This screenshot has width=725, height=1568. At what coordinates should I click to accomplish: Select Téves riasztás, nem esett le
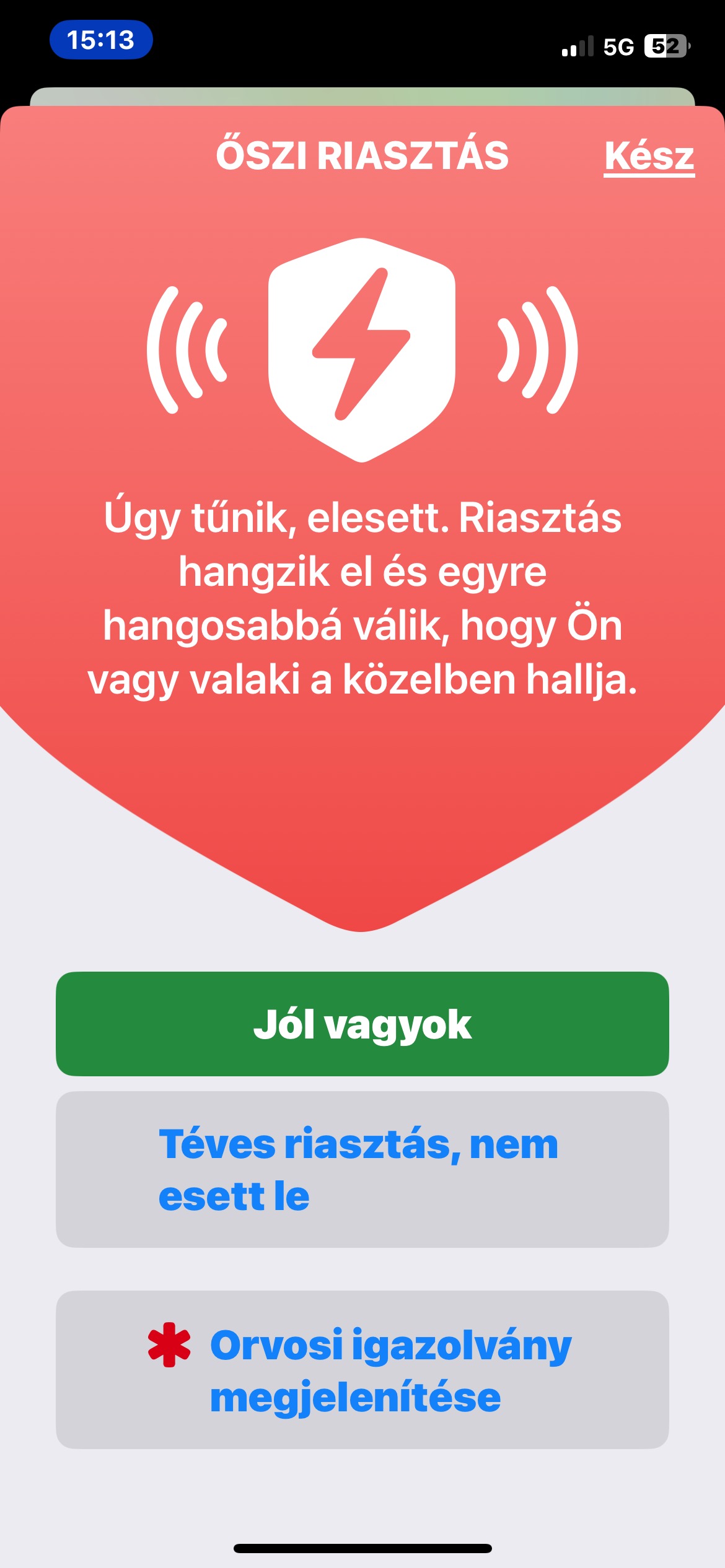362,1170
